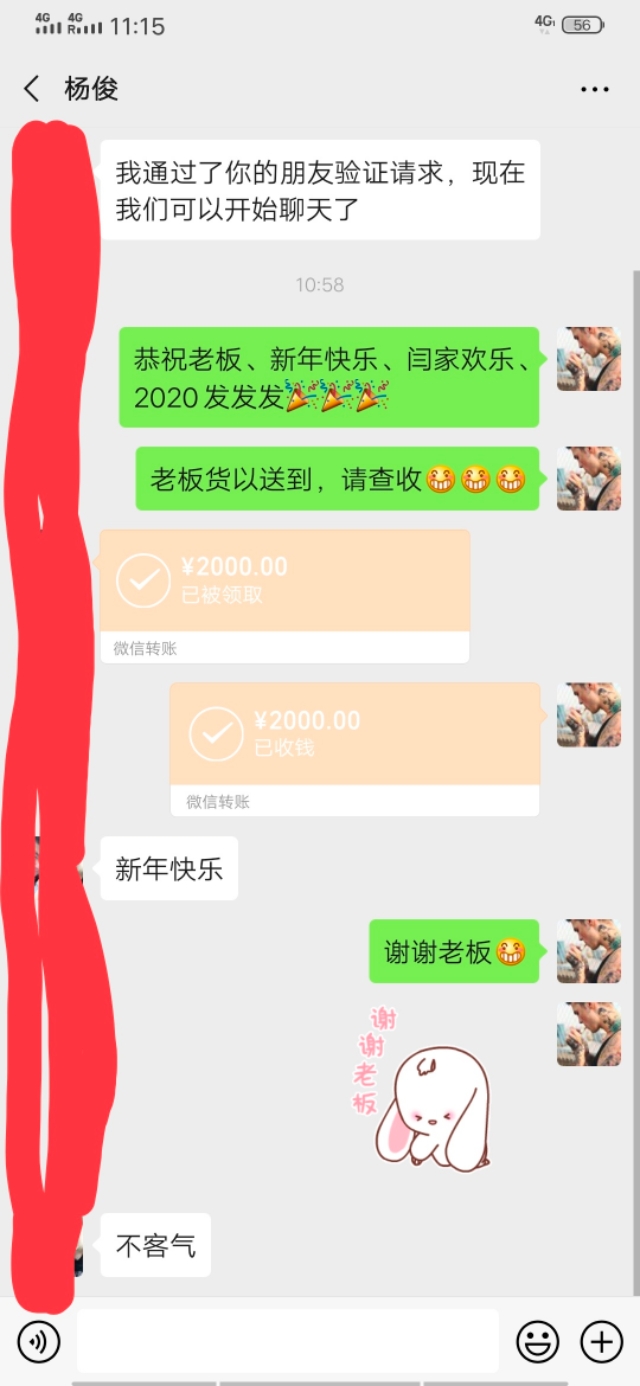This screenshot has height=1386, width=640.
Task: Open sender avatar beside 谢谢老板 message
Action: [x=589, y=951]
